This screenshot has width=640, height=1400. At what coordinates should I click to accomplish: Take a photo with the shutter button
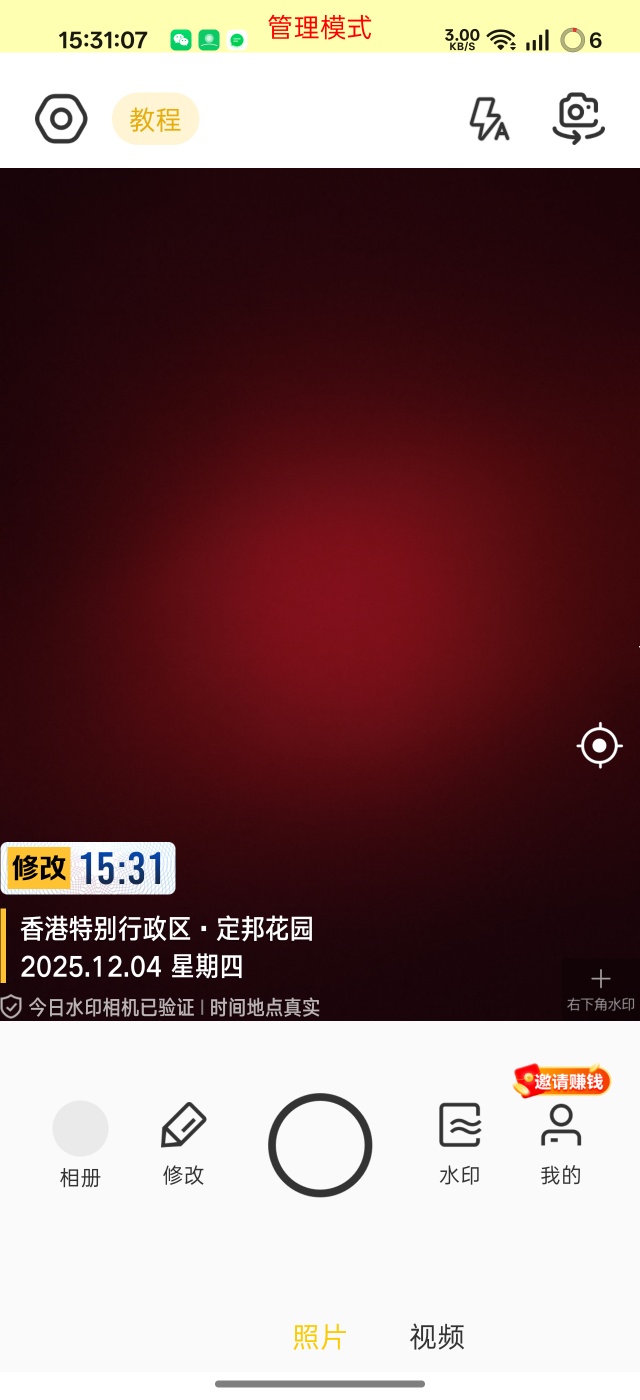click(320, 1145)
